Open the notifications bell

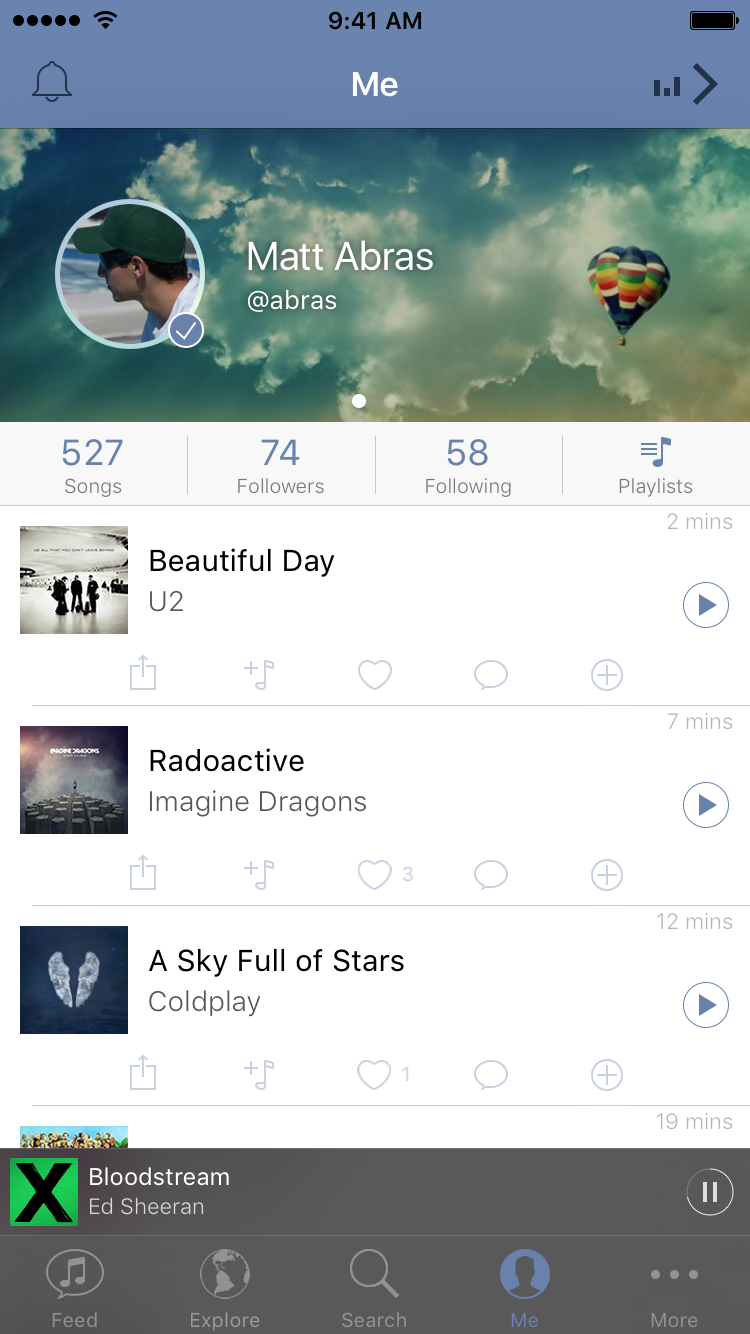tap(52, 83)
